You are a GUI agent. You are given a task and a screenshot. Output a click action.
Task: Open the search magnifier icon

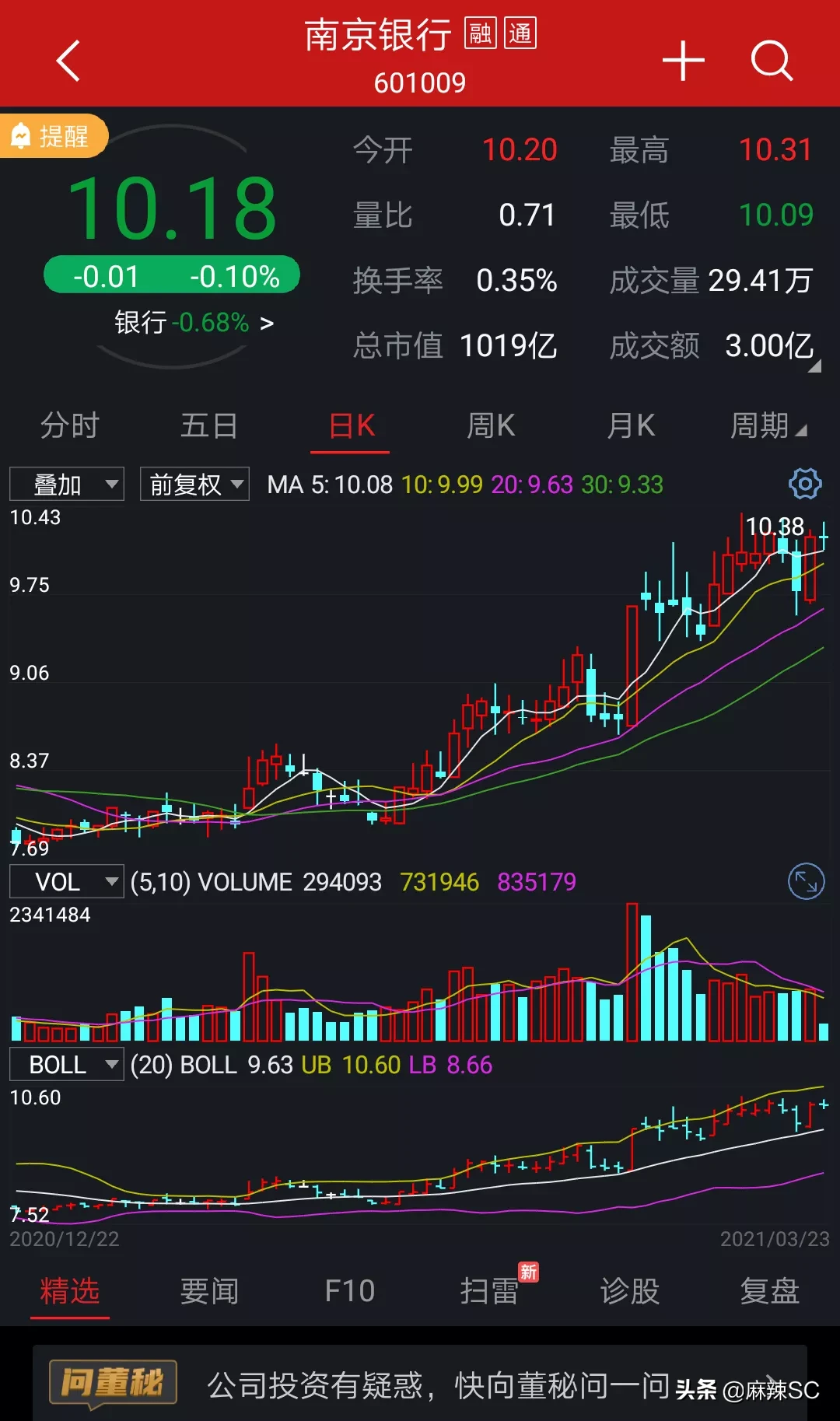coord(771,61)
